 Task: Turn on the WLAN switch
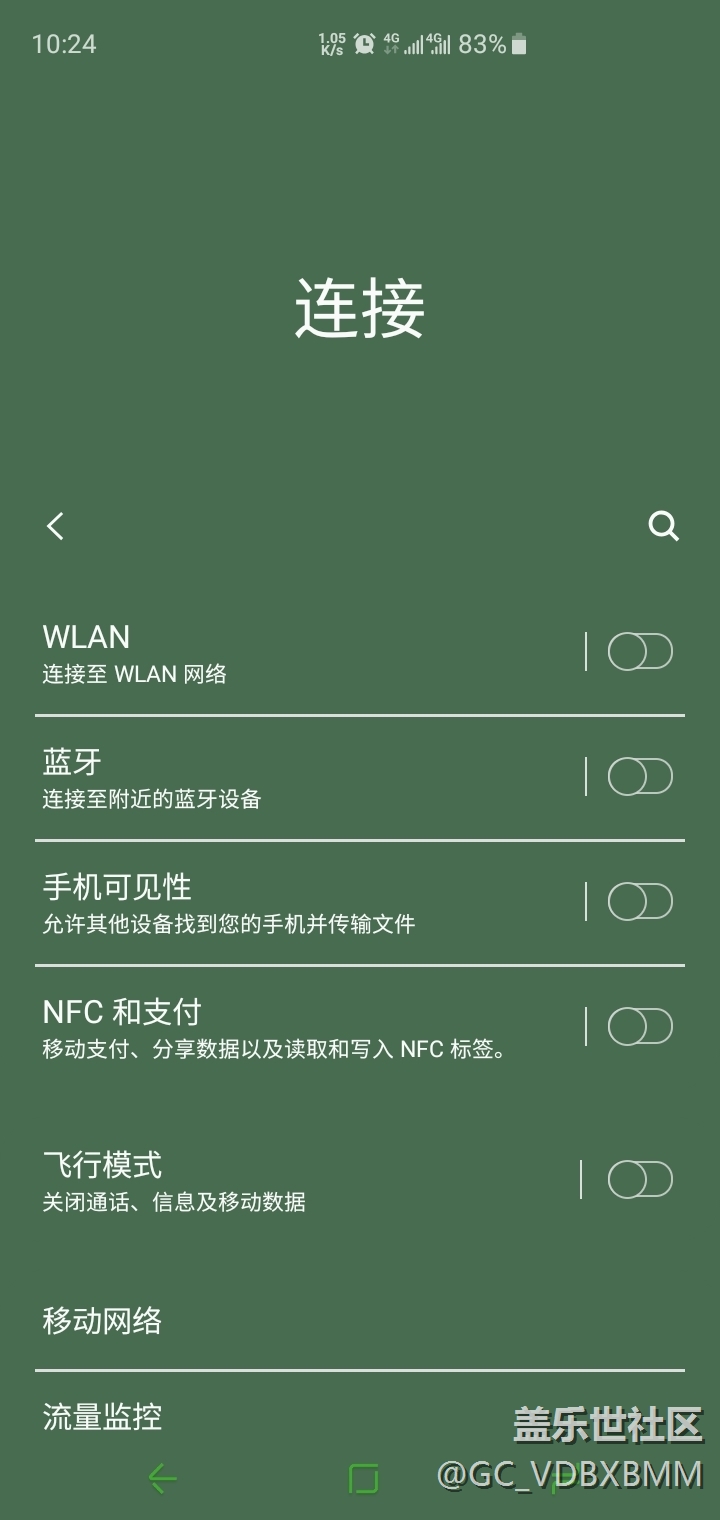(x=640, y=652)
